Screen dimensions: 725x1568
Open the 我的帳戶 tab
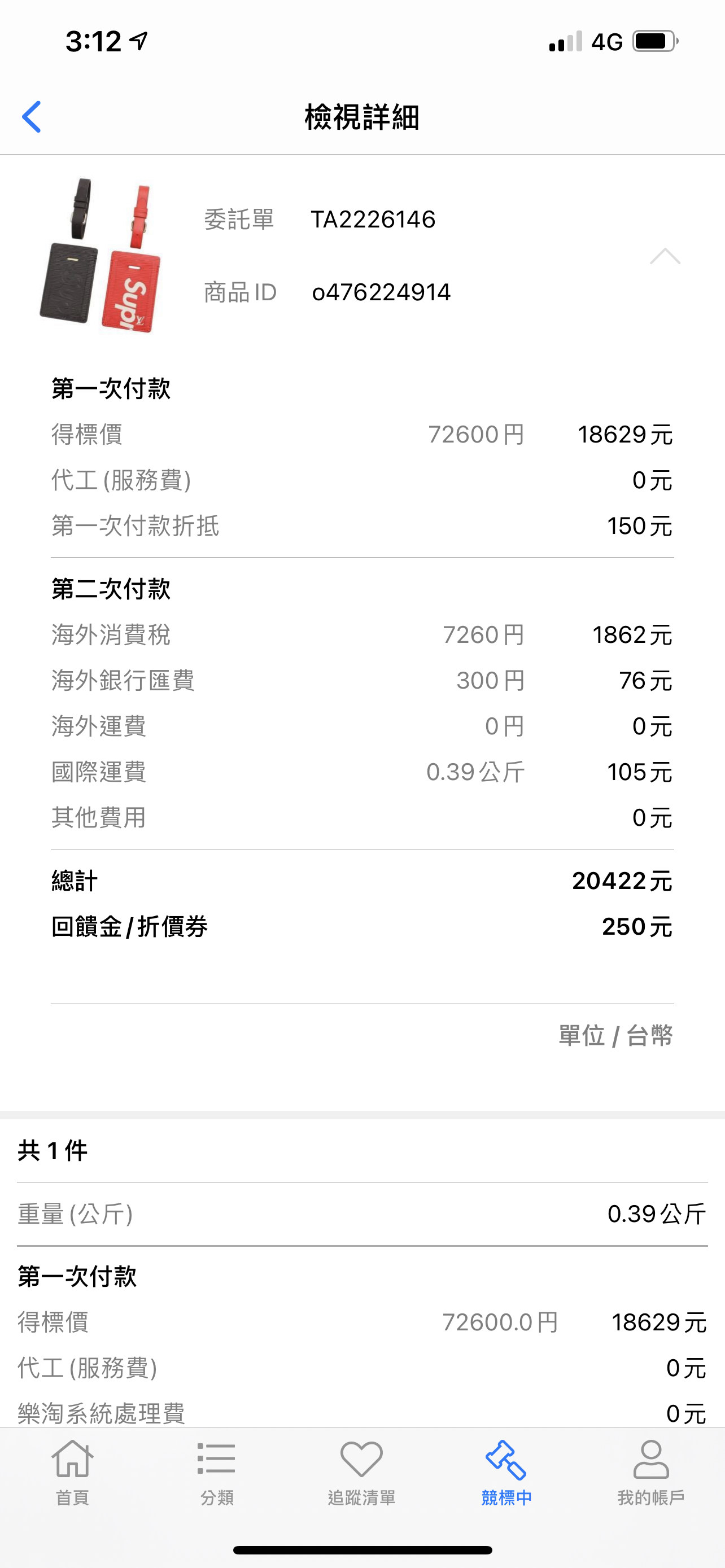pyautogui.click(x=650, y=1472)
